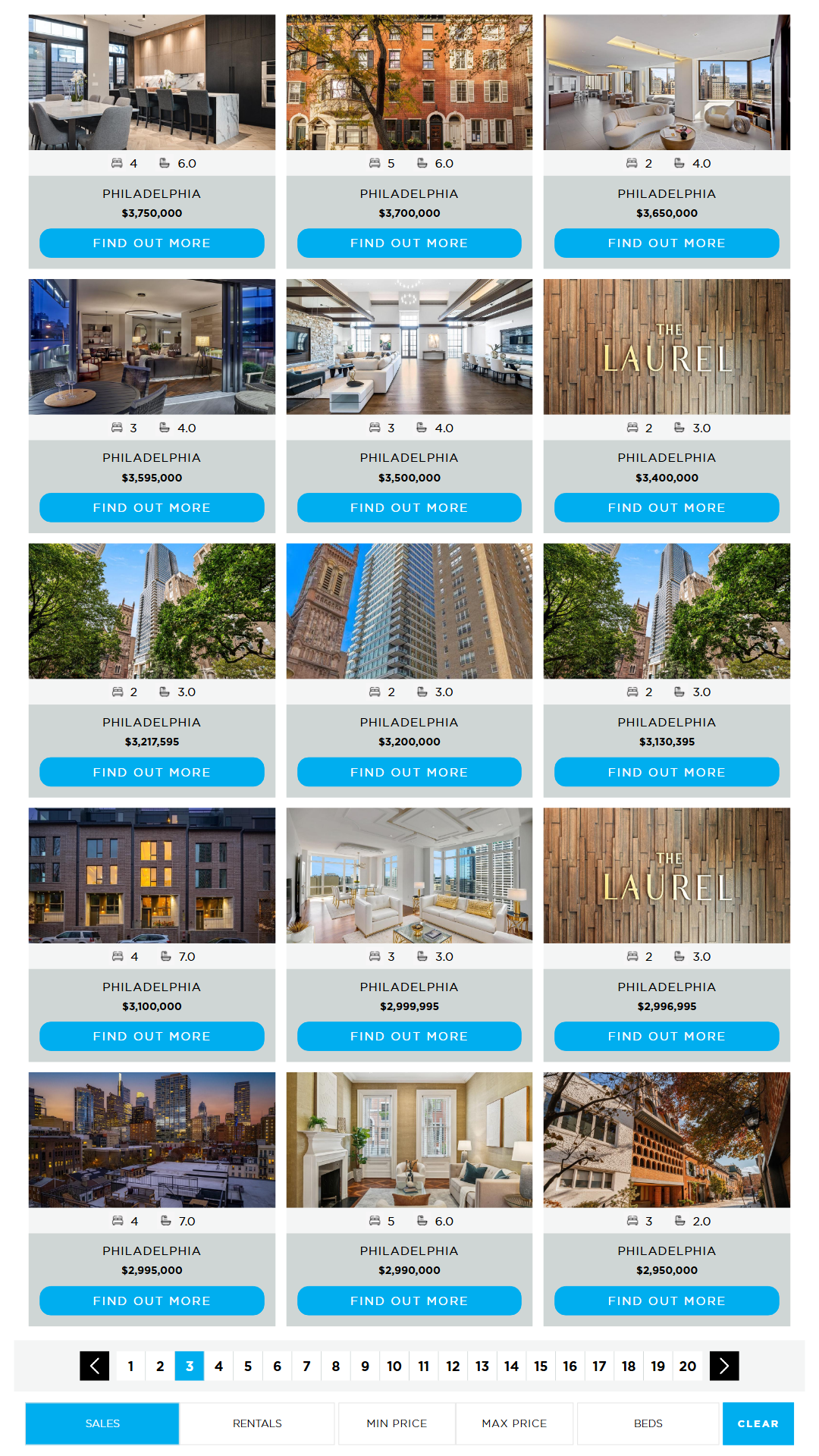Select the Sales tab
Image resolution: width=819 pixels, height=1456 pixels.
pyautogui.click(x=102, y=1423)
